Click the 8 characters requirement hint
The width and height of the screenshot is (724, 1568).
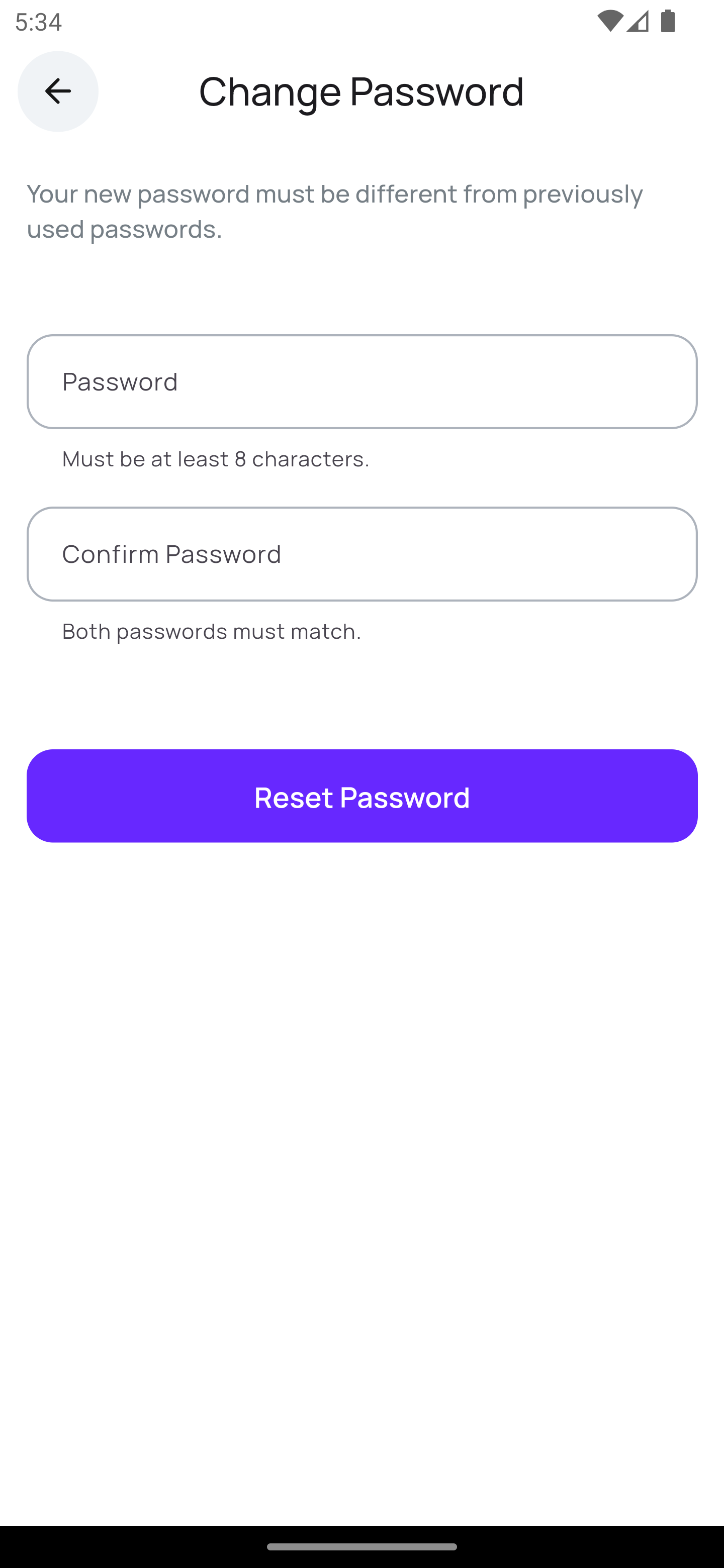(x=214, y=459)
